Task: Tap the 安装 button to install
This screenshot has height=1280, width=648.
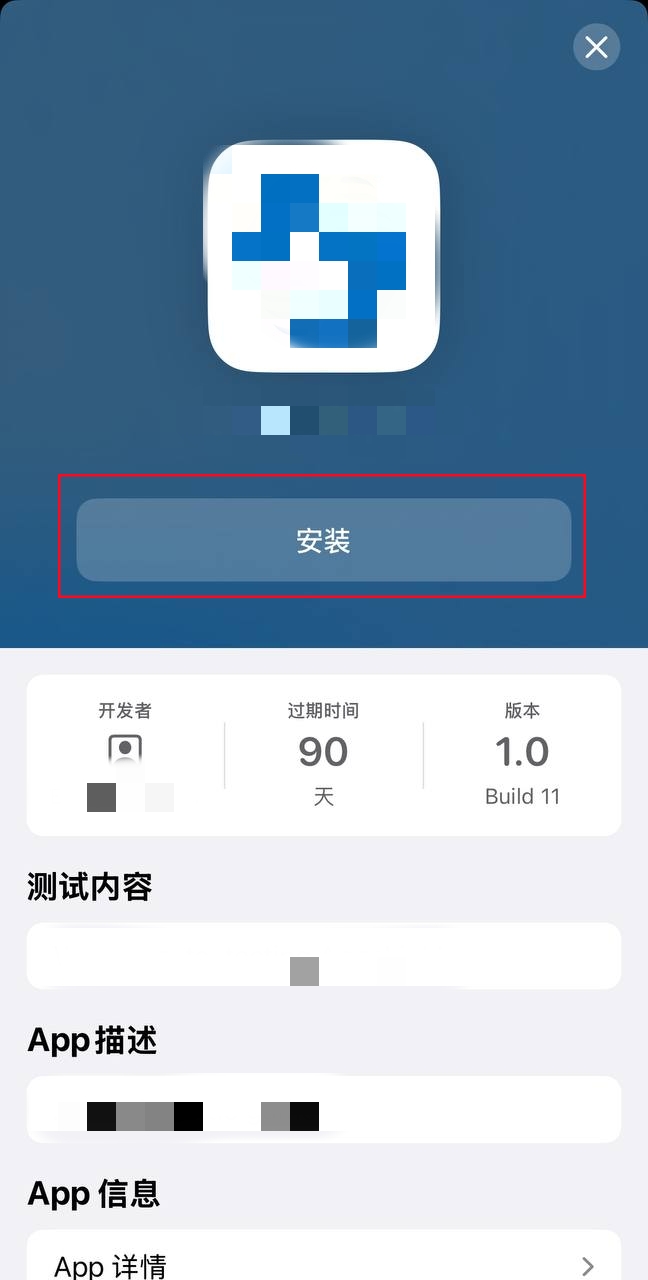Action: (x=323, y=540)
